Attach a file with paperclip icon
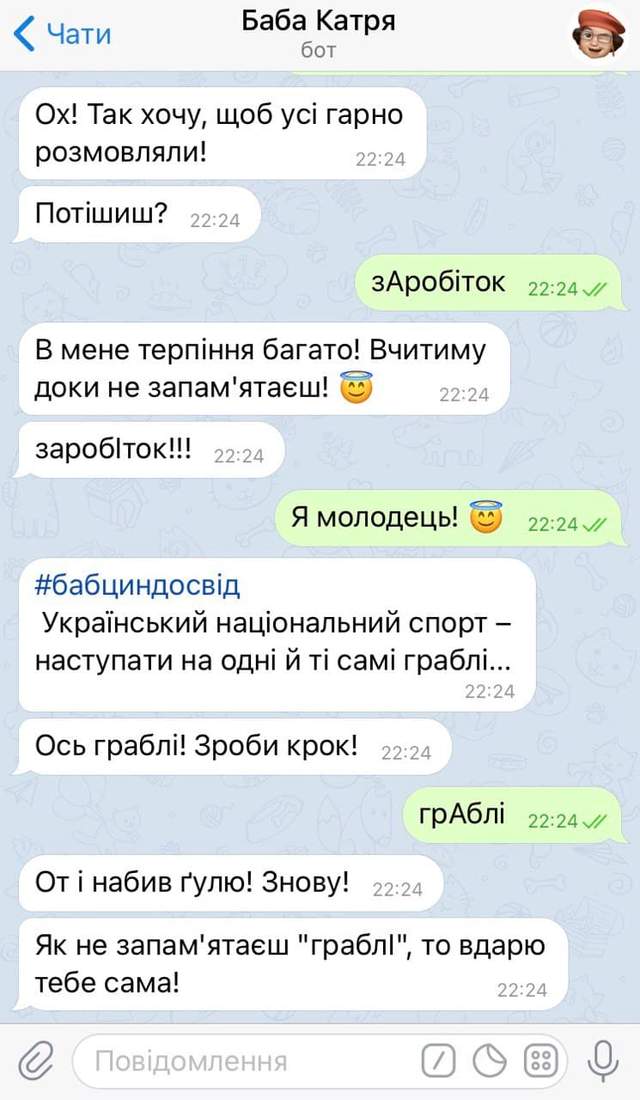This screenshot has height=1100, width=640. point(35,1061)
